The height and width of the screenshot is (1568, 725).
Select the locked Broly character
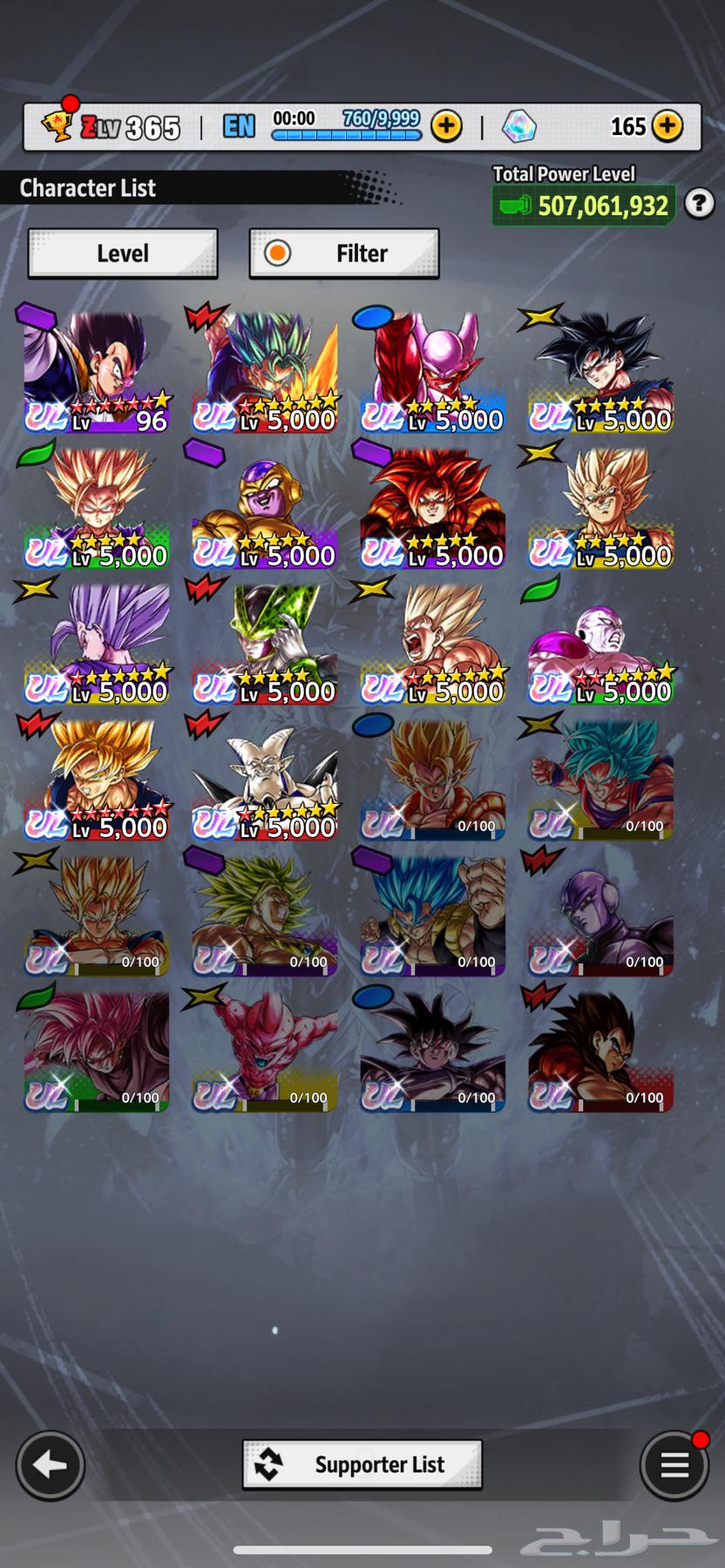[x=264, y=916]
